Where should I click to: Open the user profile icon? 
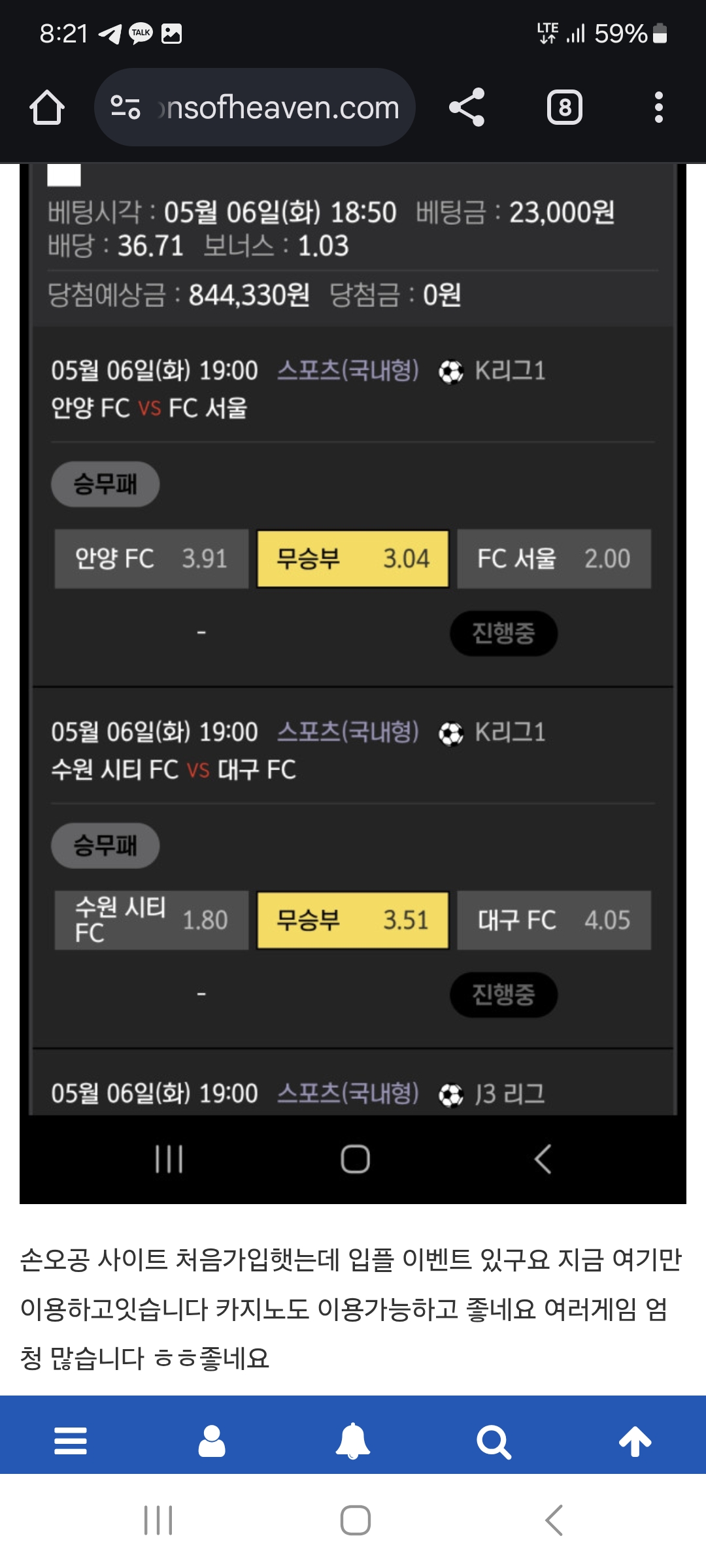point(212,1441)
